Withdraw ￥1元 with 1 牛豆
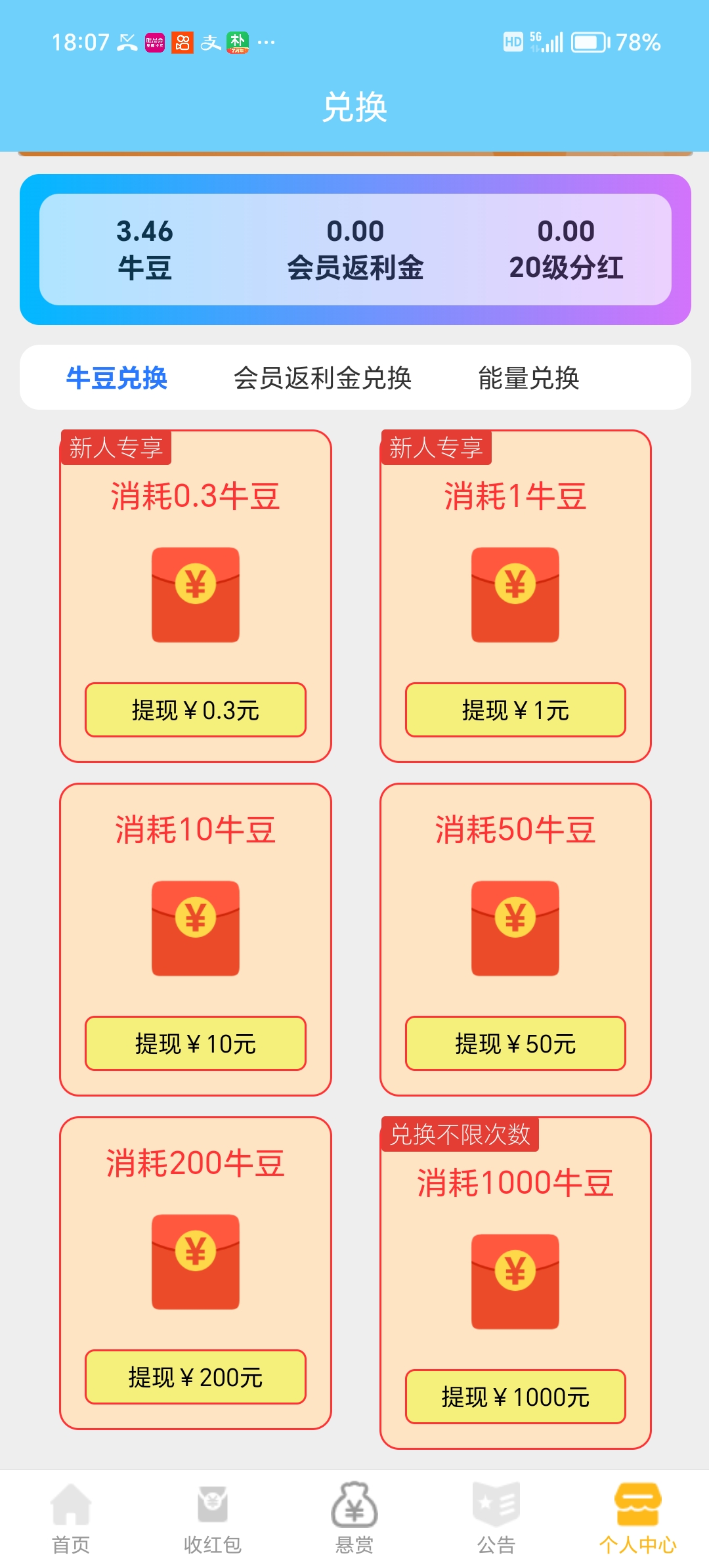The image size is (709, 1568). tap(515, 710)
